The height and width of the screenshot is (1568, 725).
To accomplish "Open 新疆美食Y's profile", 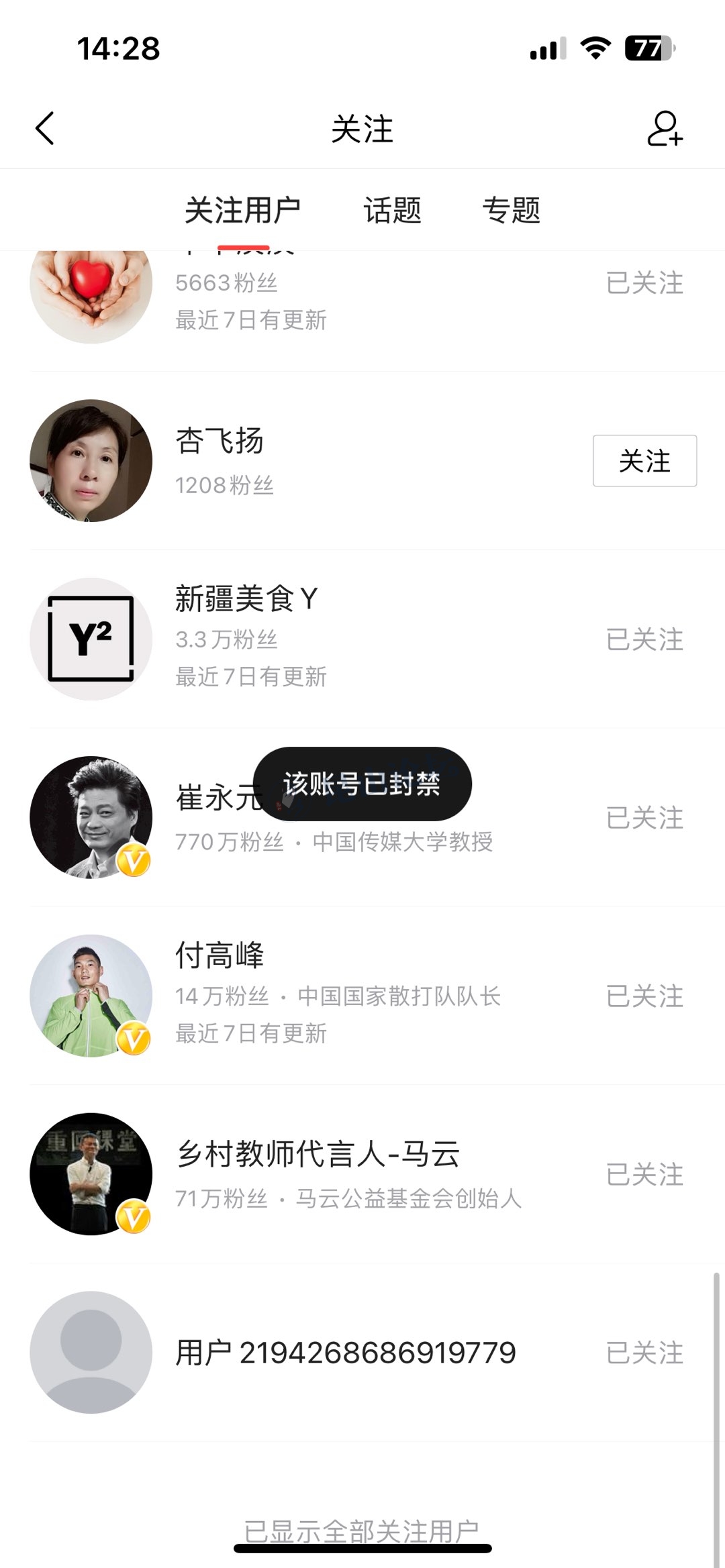I will (246, 599).
